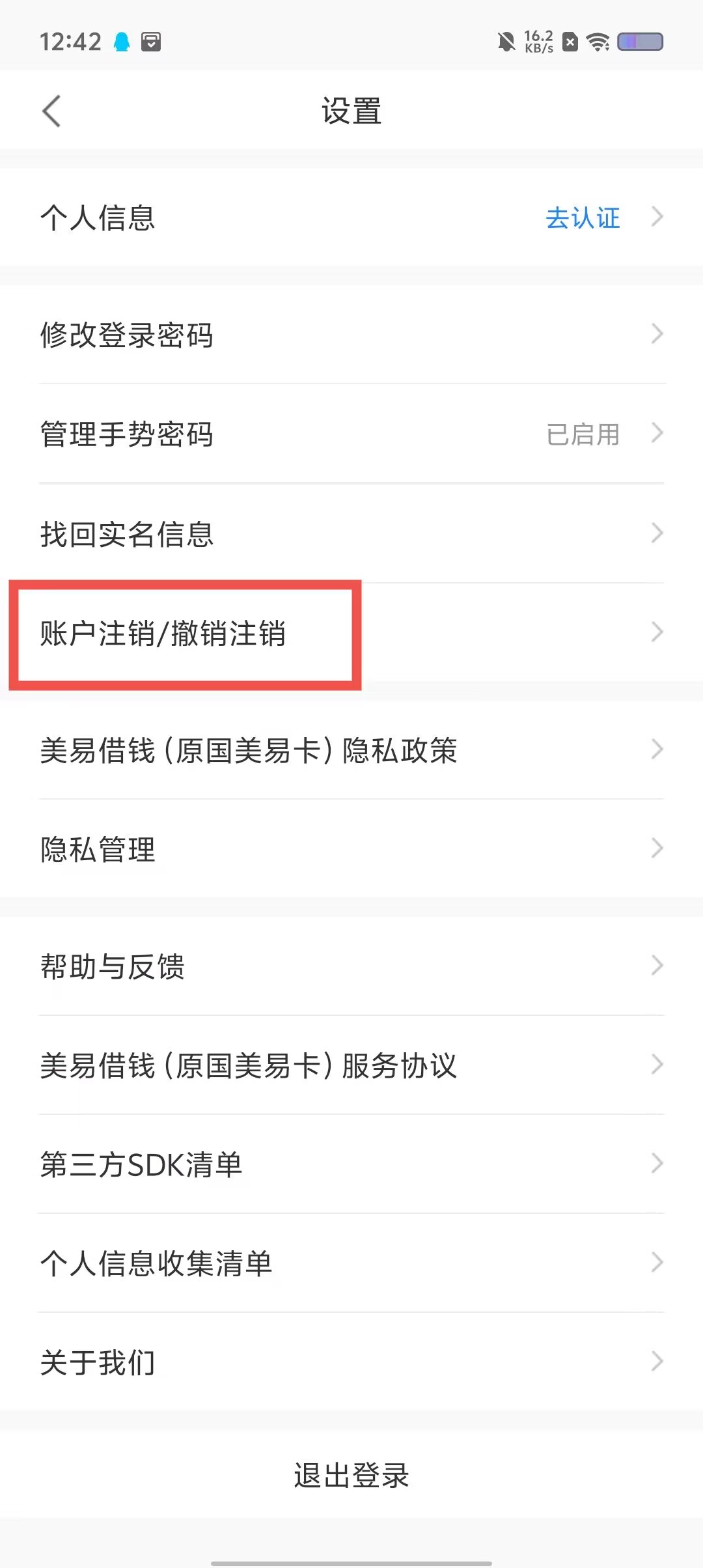Go back using the top-left arrow

(x=51, y=111)
